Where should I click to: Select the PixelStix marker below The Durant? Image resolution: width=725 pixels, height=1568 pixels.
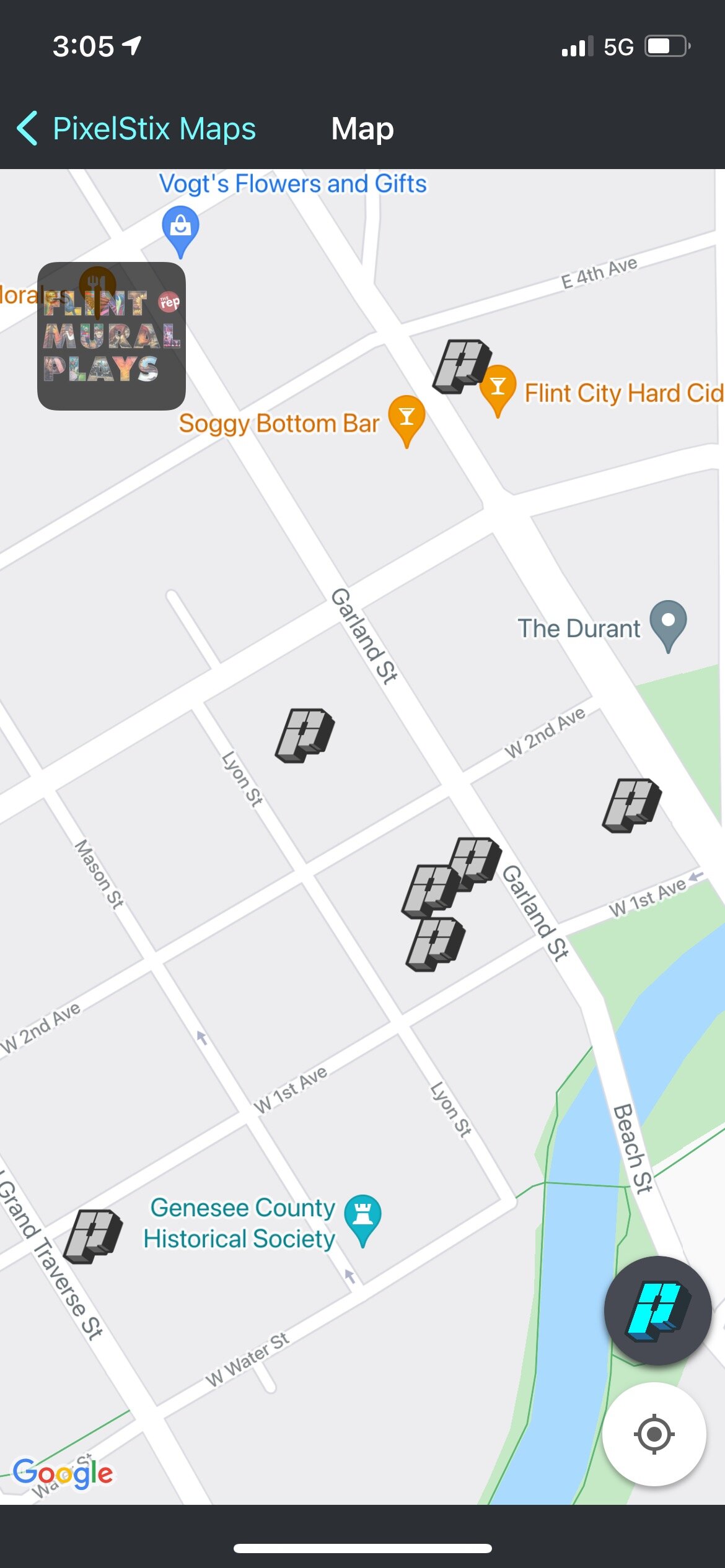click(631, 805)
